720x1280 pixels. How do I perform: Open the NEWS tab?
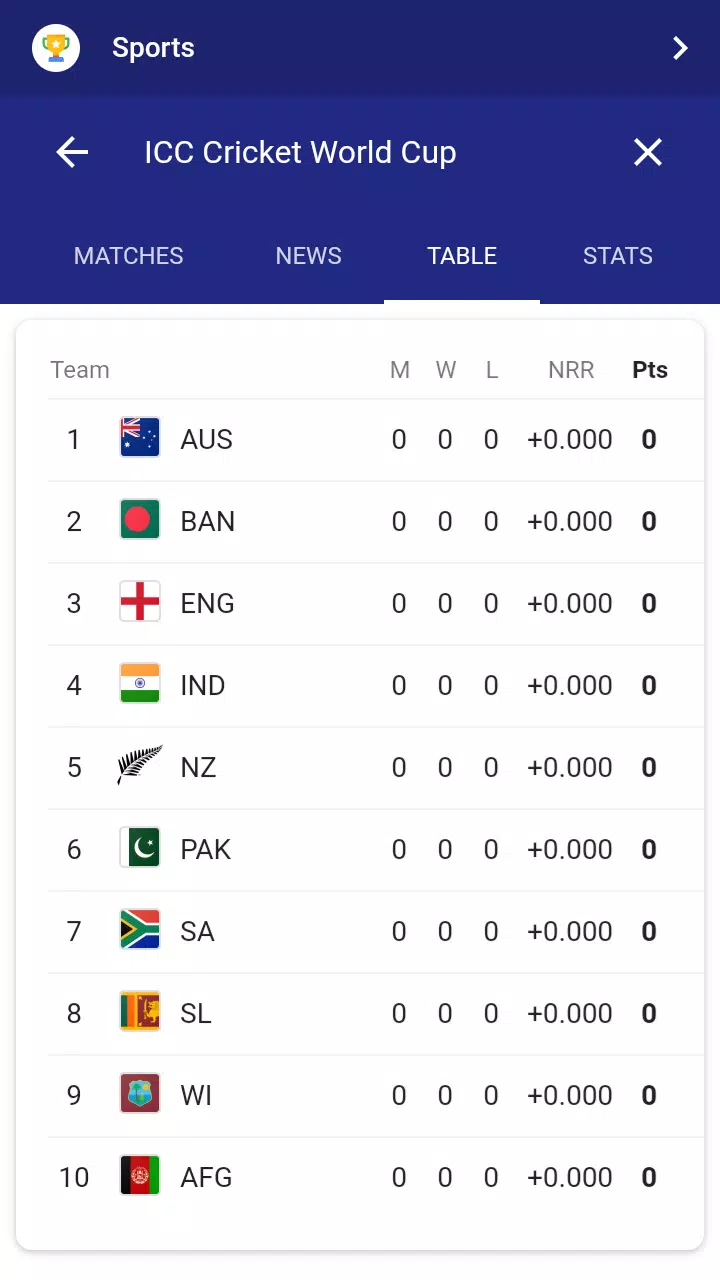[x=308, y=256]
